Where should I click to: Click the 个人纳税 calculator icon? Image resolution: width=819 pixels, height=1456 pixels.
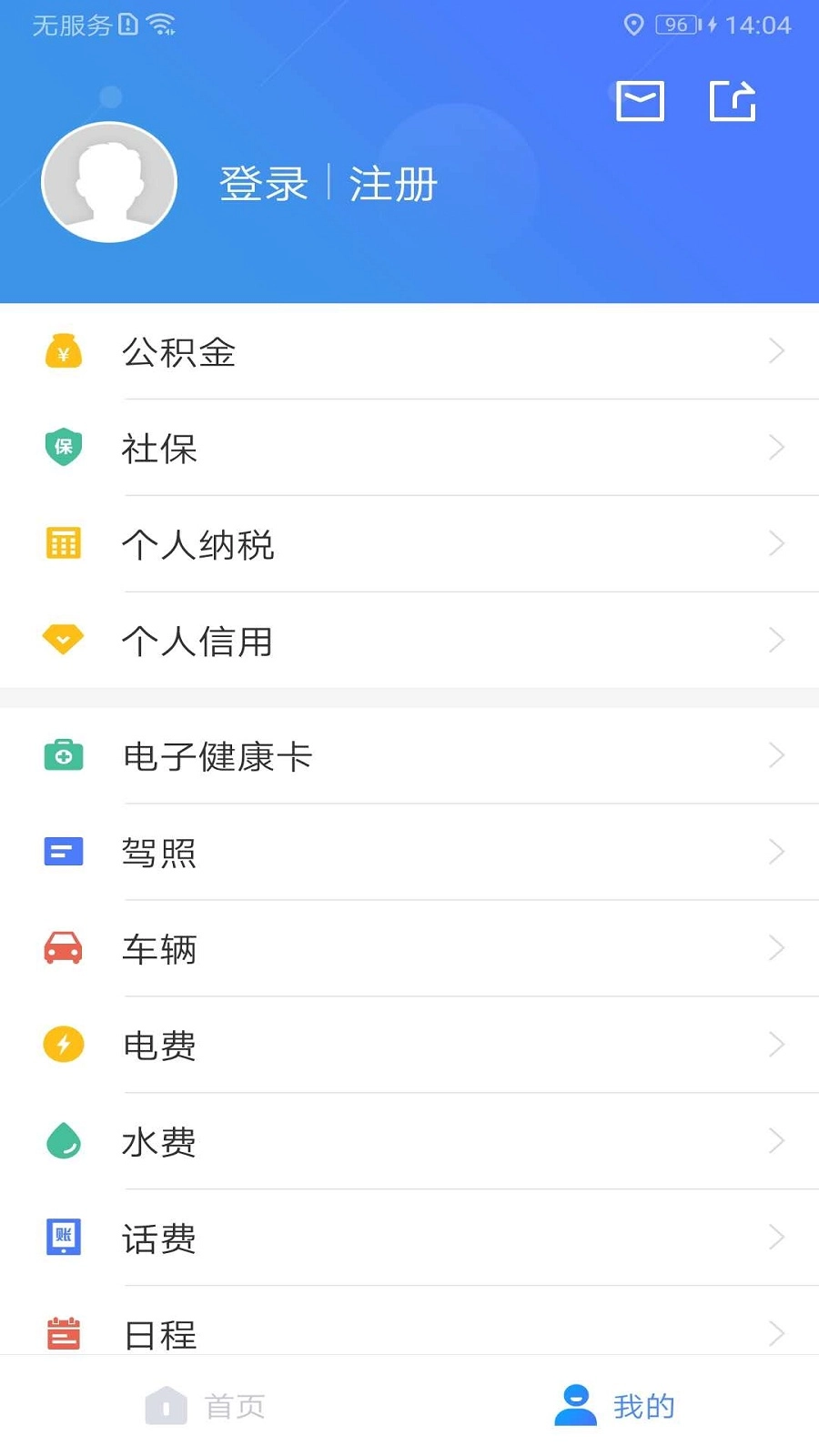(x=62, y=543)
